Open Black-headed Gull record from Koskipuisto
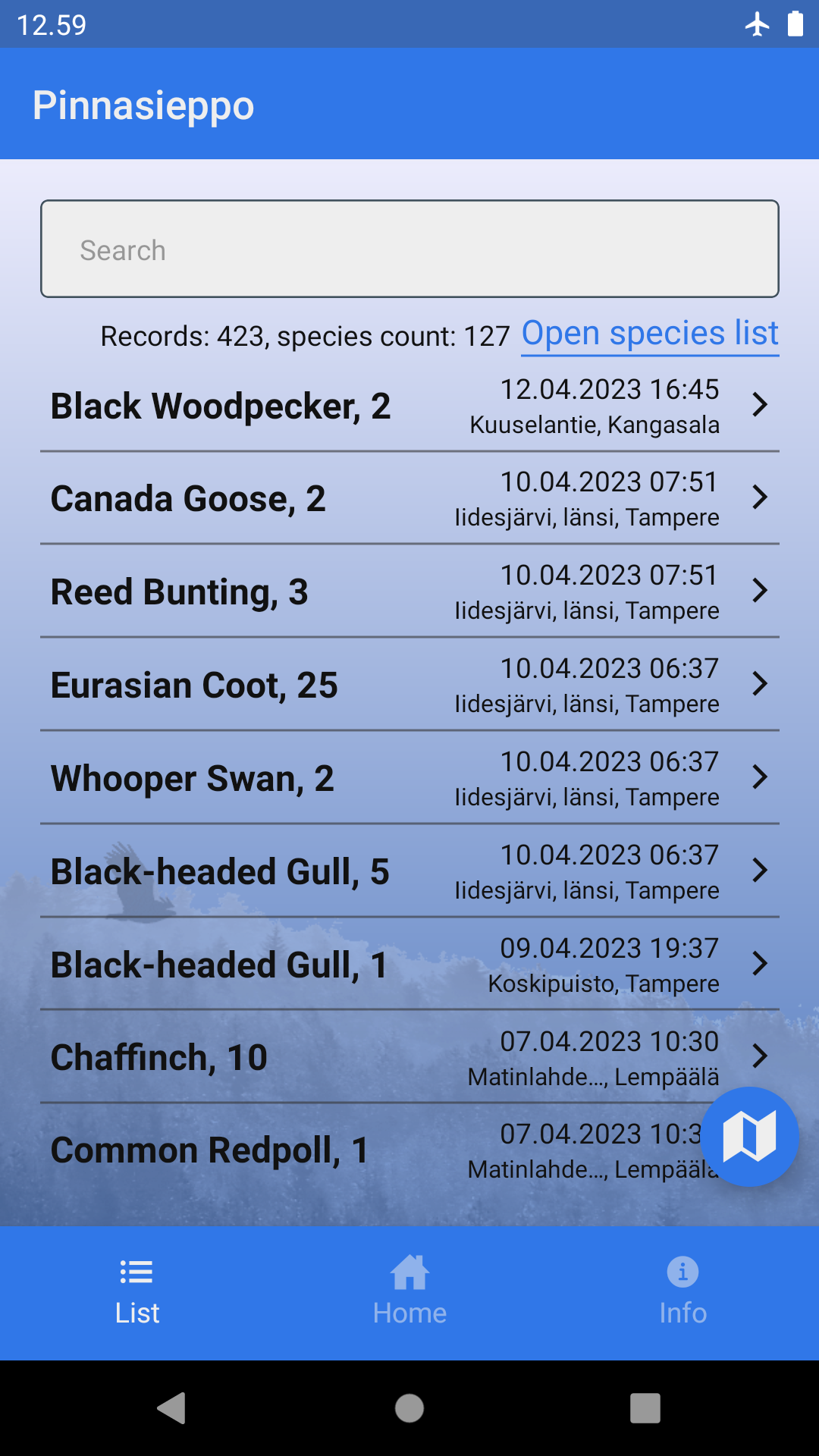Viewport: 819px width, 1456px height. pos(409,965)
